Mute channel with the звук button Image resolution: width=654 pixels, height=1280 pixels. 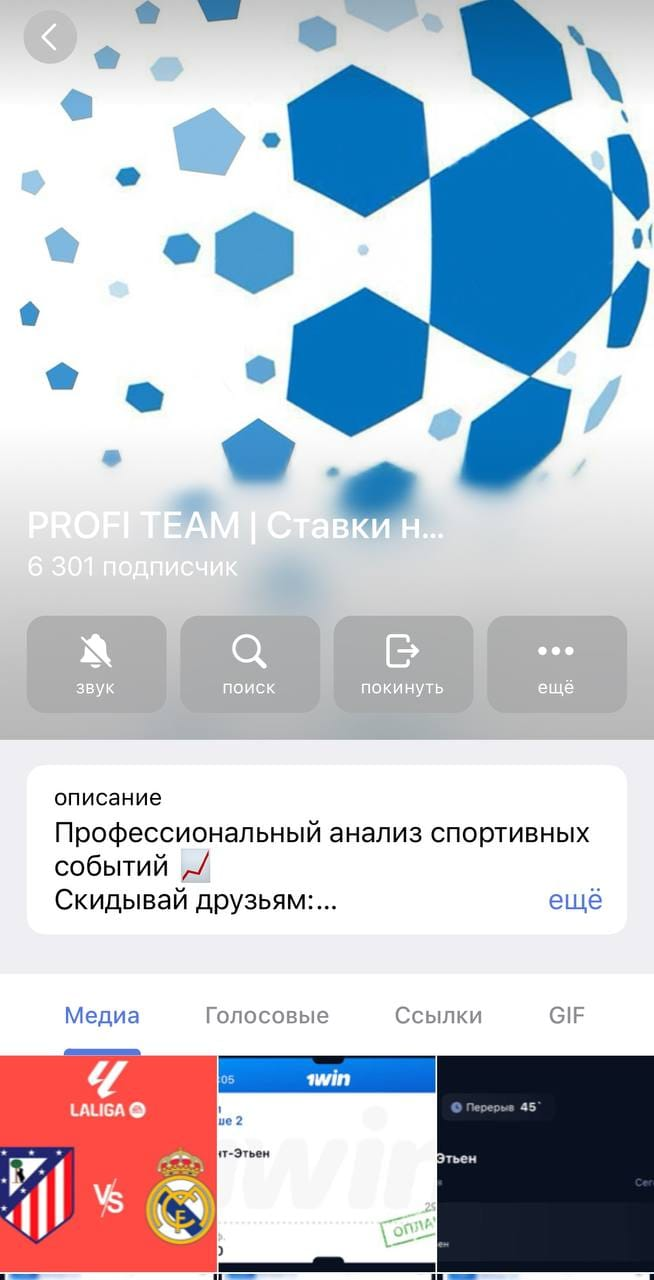coord(96,664)
